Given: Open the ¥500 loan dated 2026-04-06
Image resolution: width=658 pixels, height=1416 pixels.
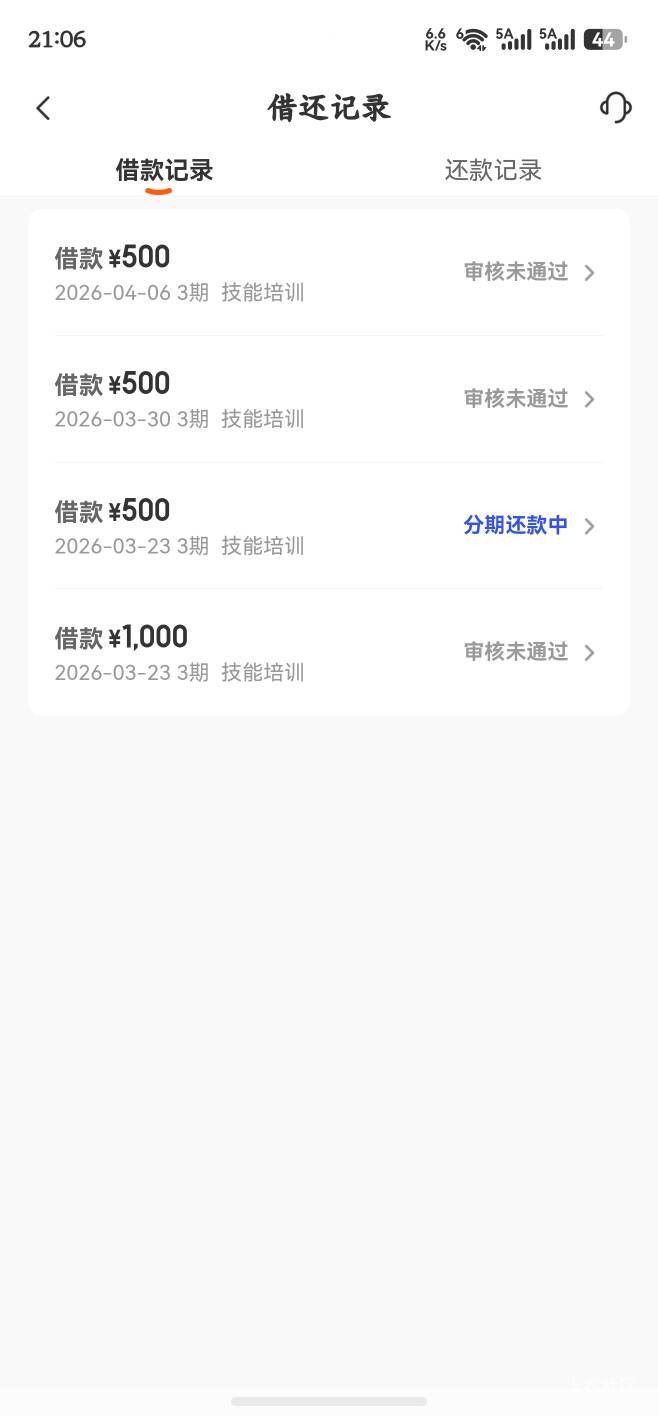Looking at the screenshot, I should pos(328,273).
